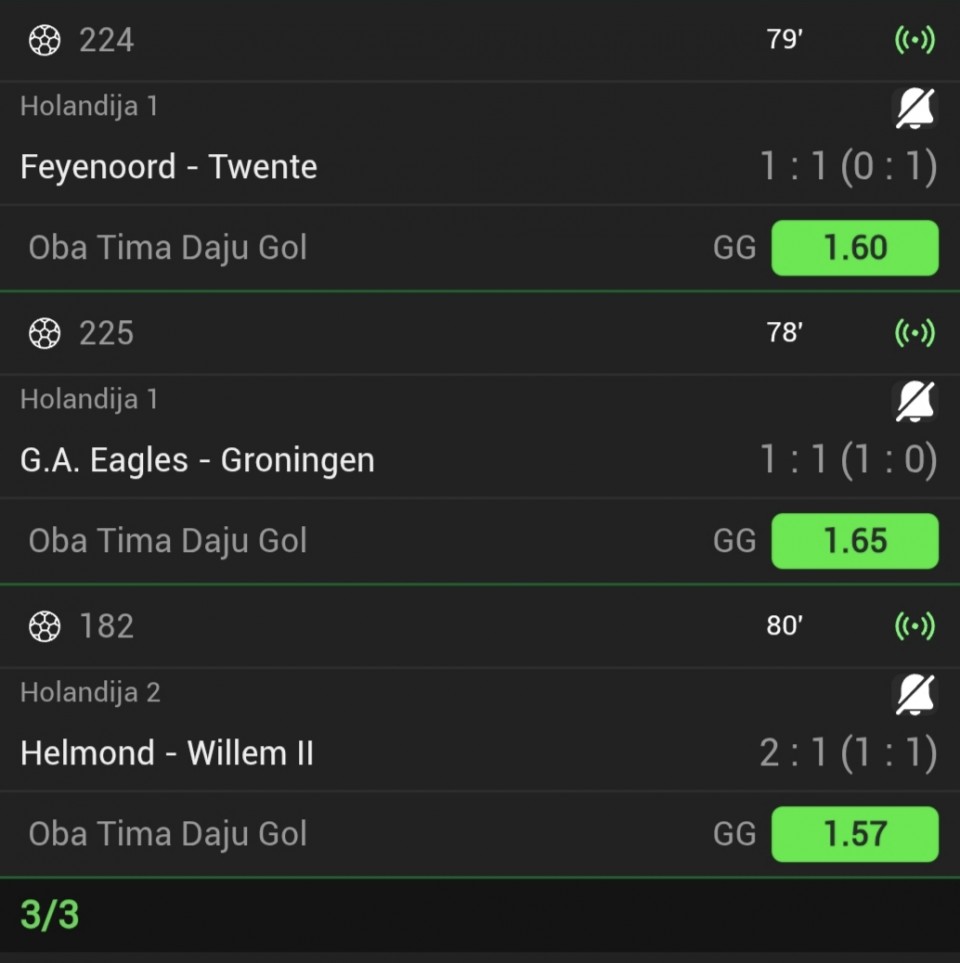Open the Feyenoord - Twente match
This screenshot has height=963, width=960.
[169, 167]
